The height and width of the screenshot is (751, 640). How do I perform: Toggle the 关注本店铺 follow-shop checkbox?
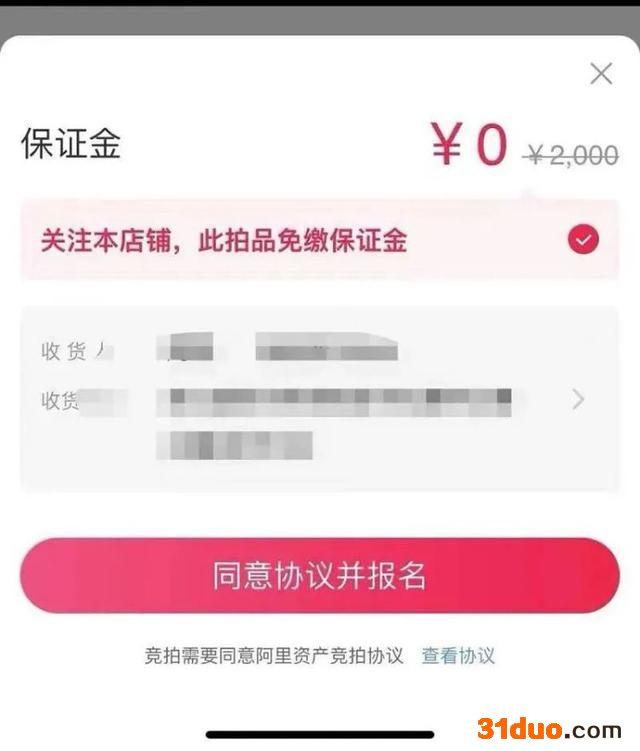tap(583, 240)
